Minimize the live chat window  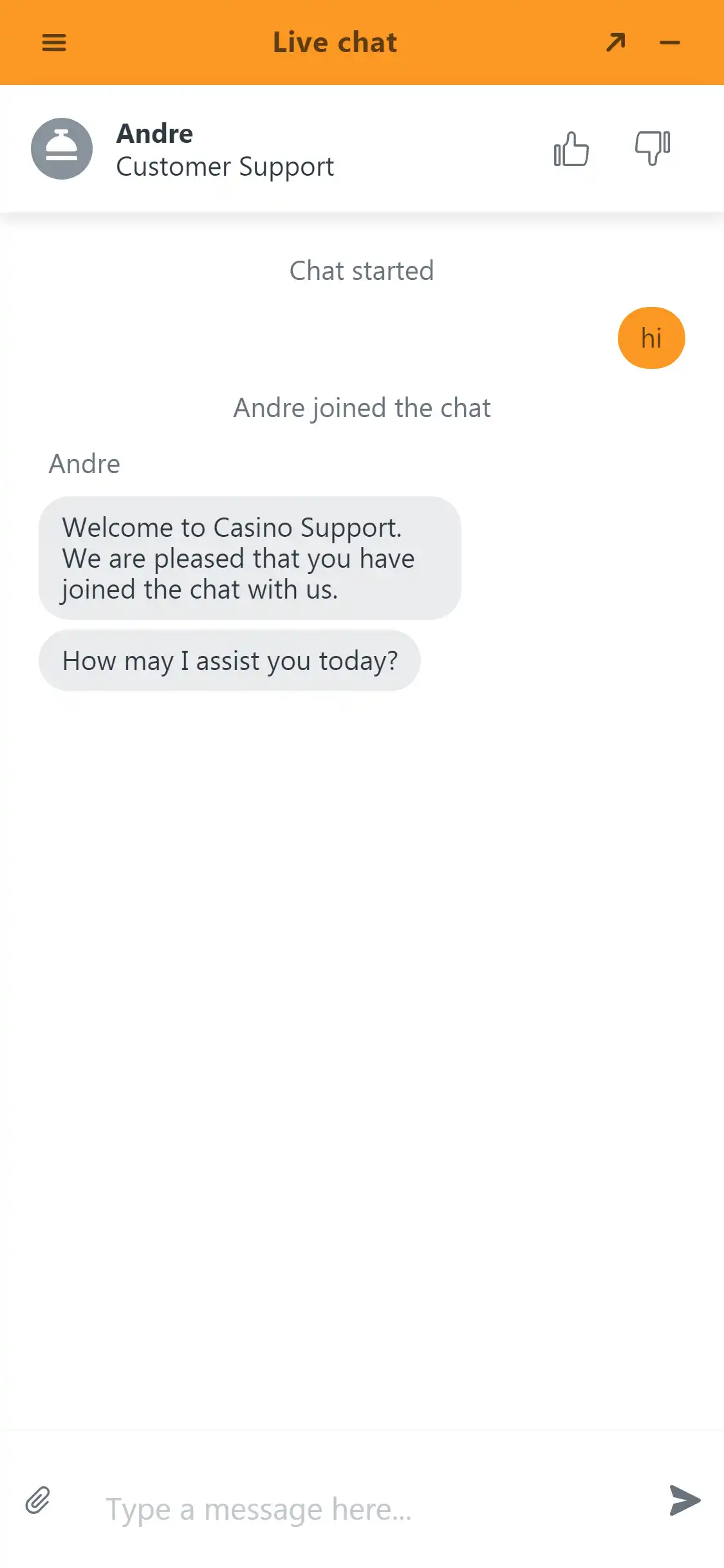[x=670, y=42]
